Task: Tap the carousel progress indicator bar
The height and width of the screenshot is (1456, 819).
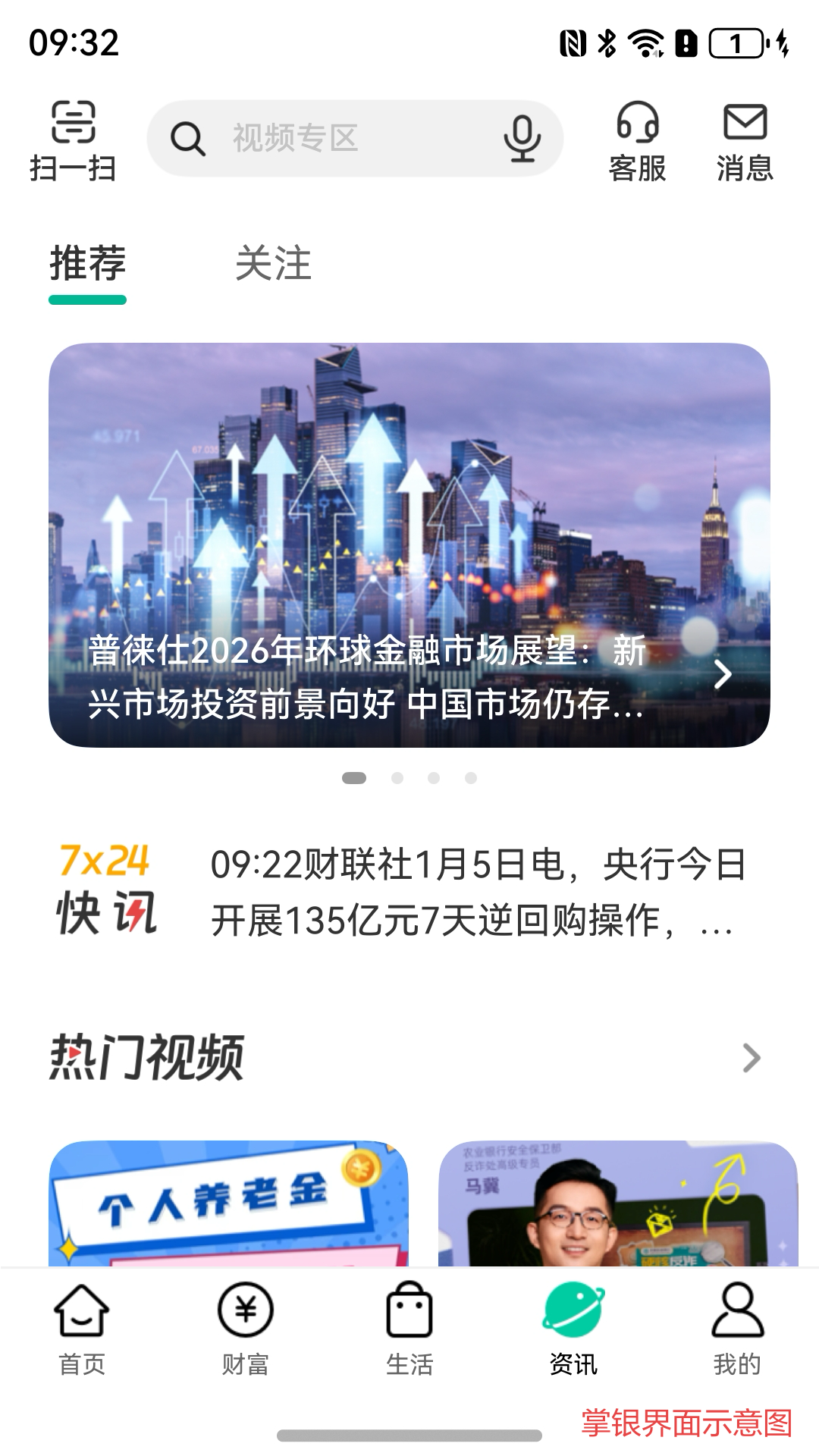Action: coord(354,777)
